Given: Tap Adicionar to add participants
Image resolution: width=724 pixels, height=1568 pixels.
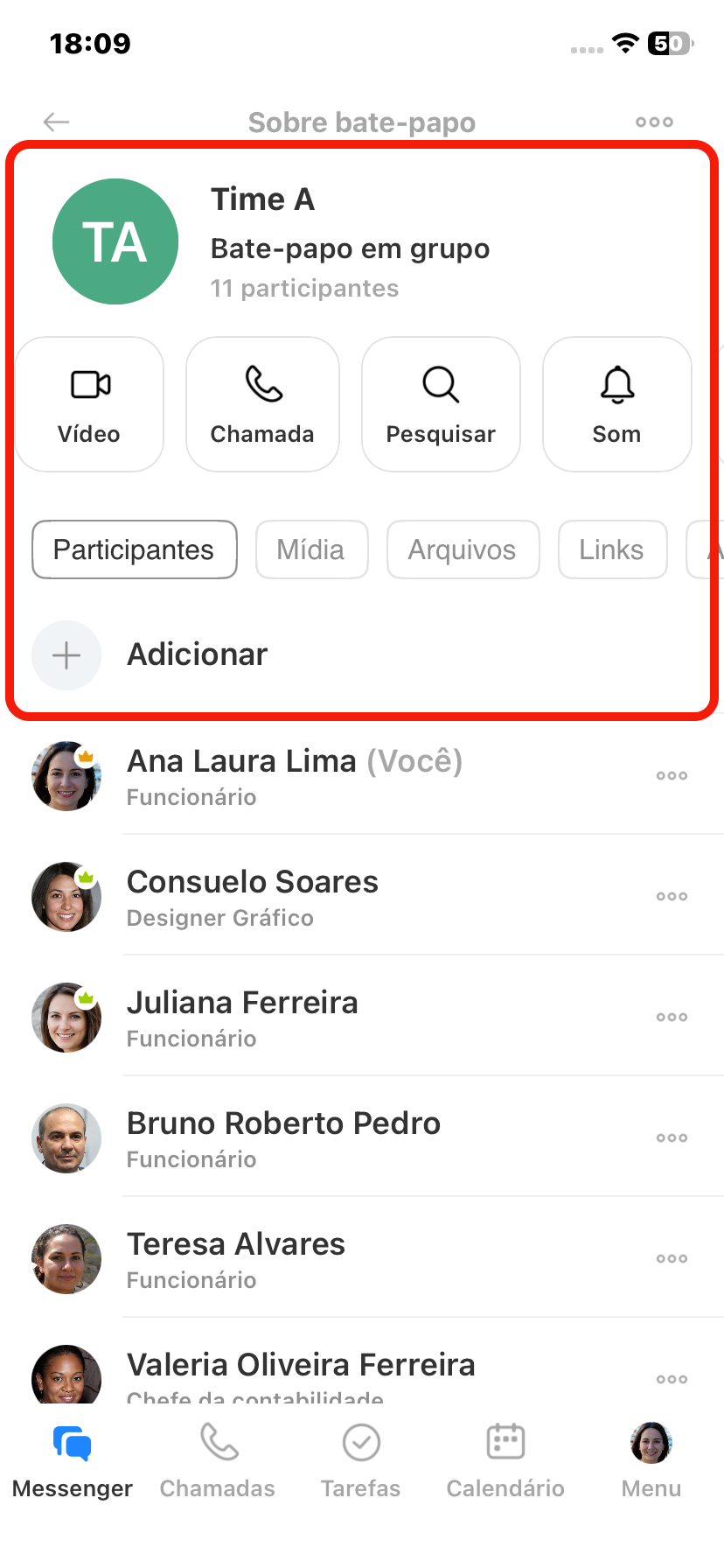Looking at the screenshot, I should tap(196, 654).
